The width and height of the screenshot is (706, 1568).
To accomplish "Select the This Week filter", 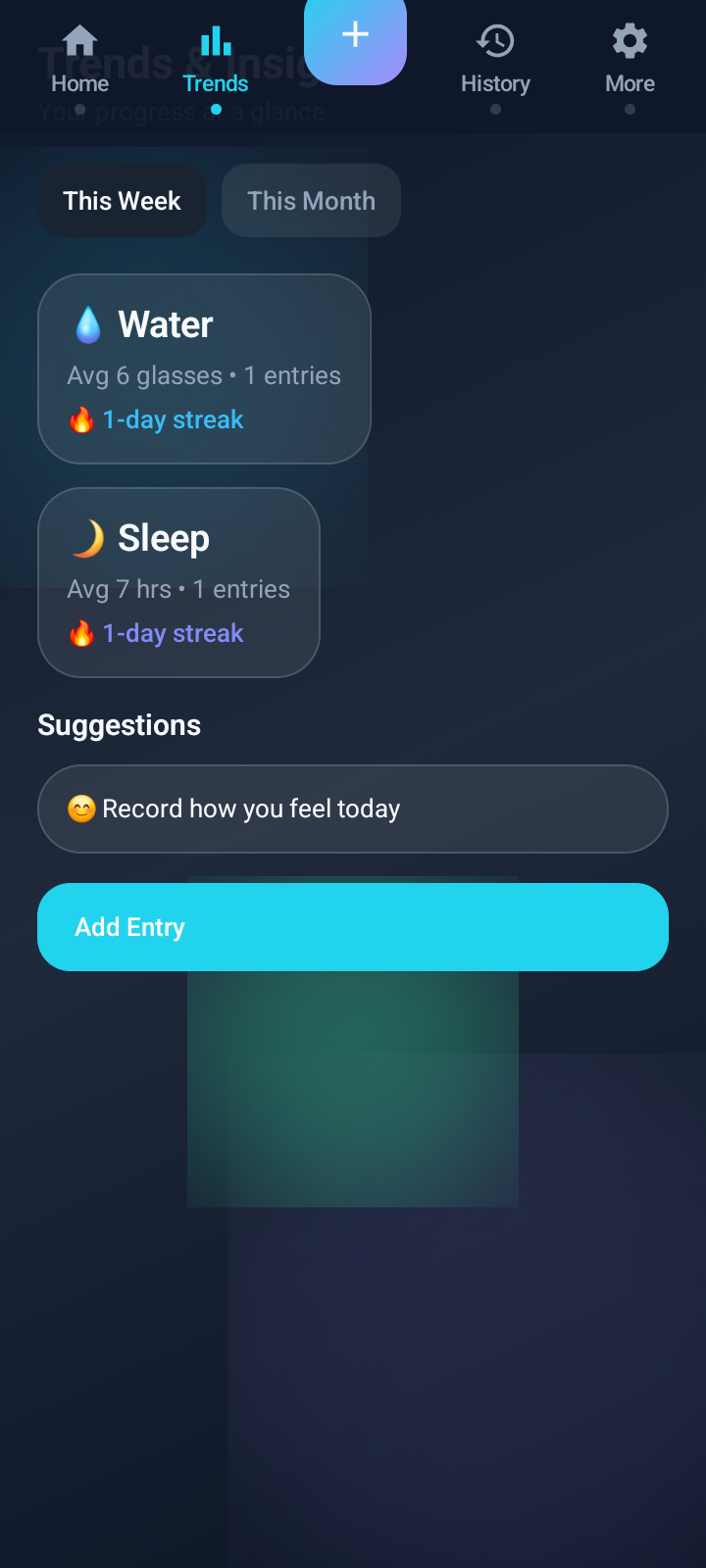I will (x=122, y=201).
